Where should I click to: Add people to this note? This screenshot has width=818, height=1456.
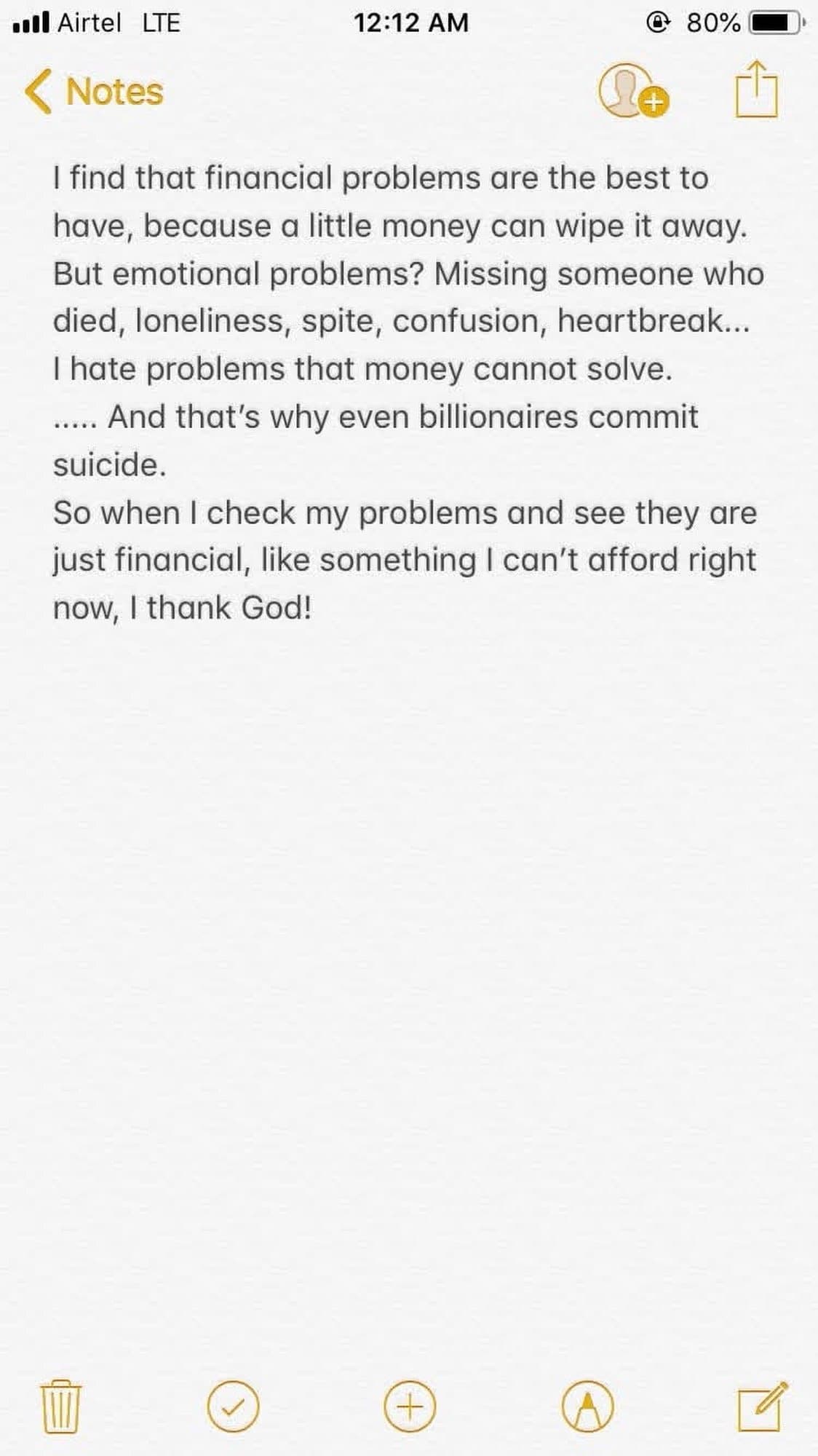(x=632, y=91)
